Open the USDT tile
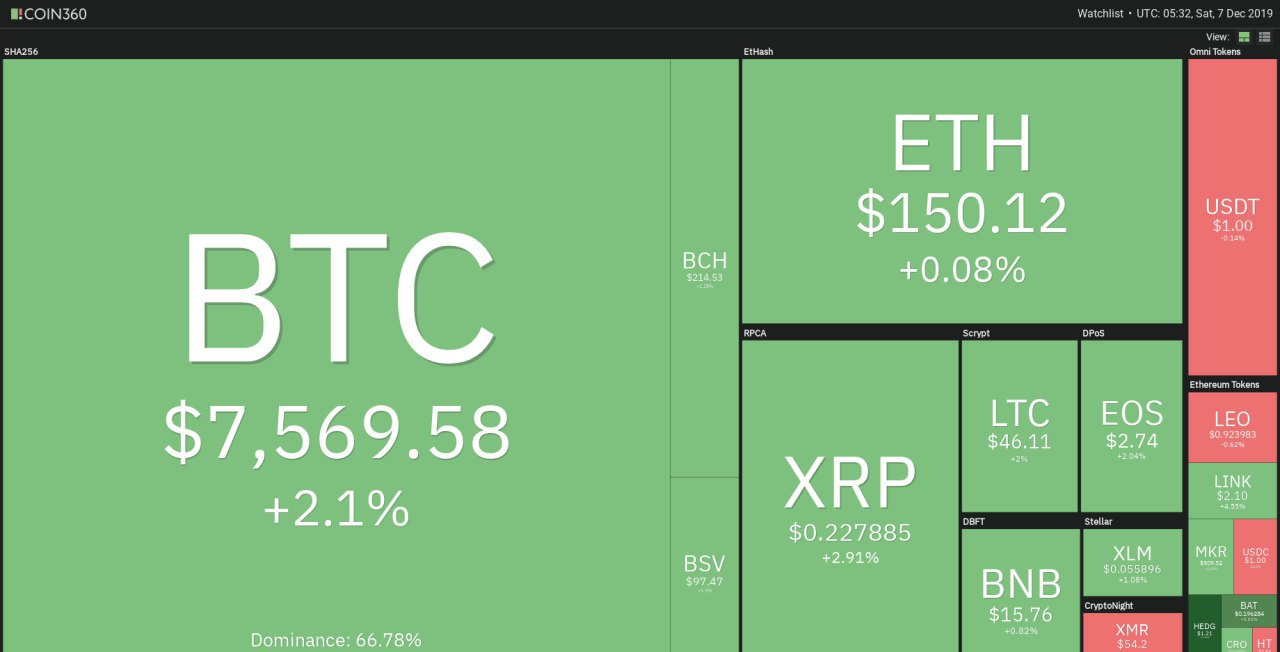 point(1232,217)
